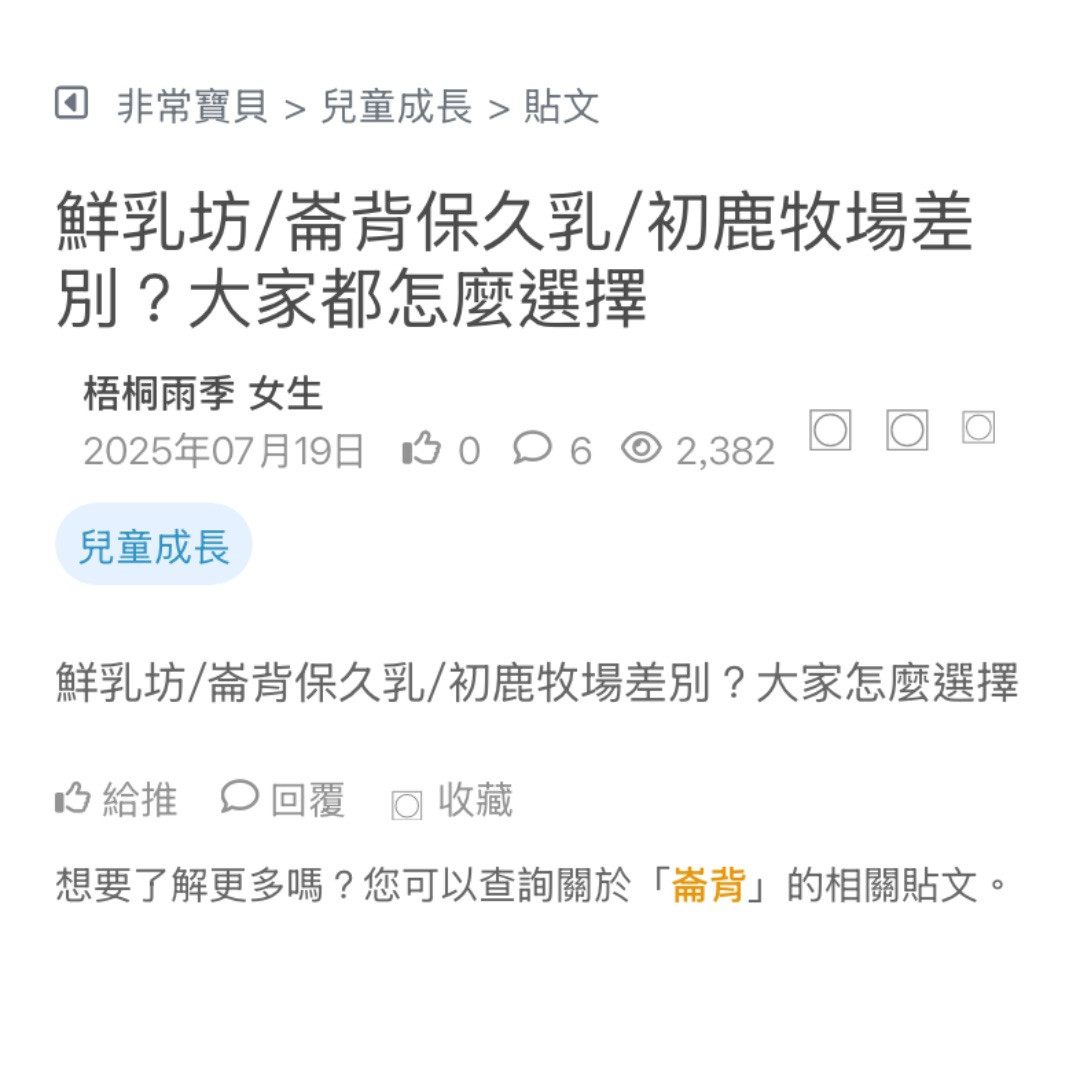Reply to the post with 回覆
Screen dimensions: 1080x1080
pyautogui.click(x=284, y=800)
